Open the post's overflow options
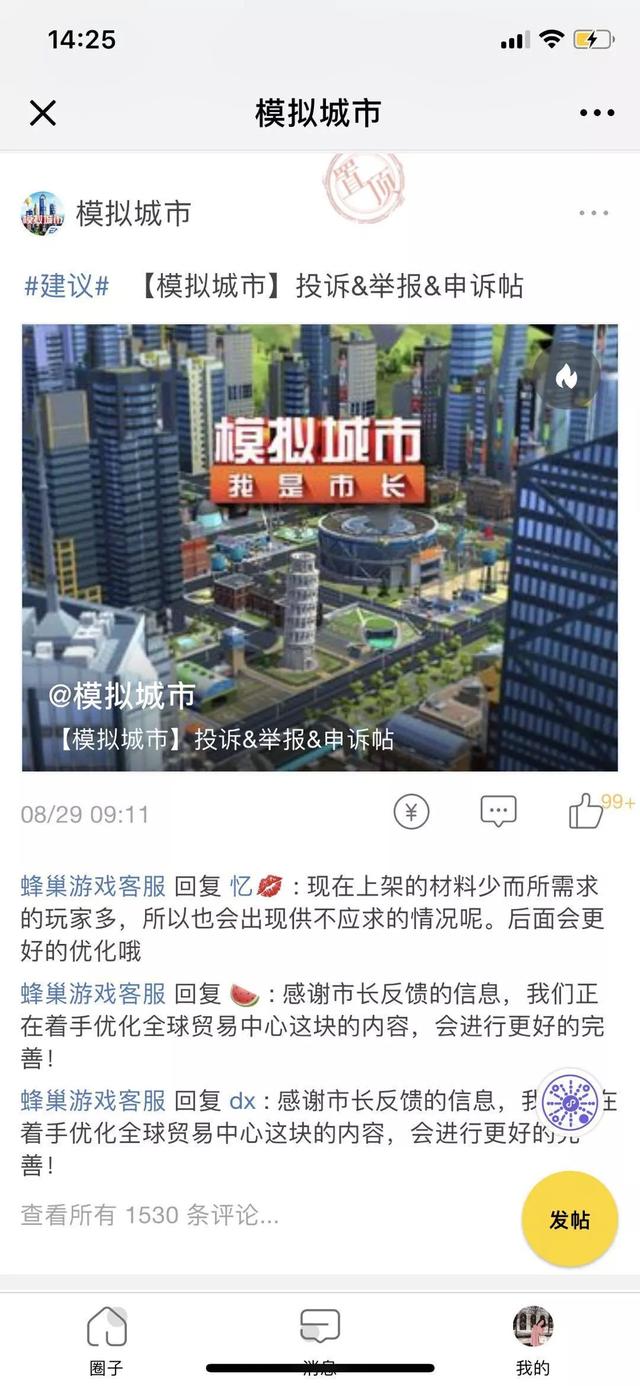The height and width of the screenshot is (1386, 640). coord(593,213)
